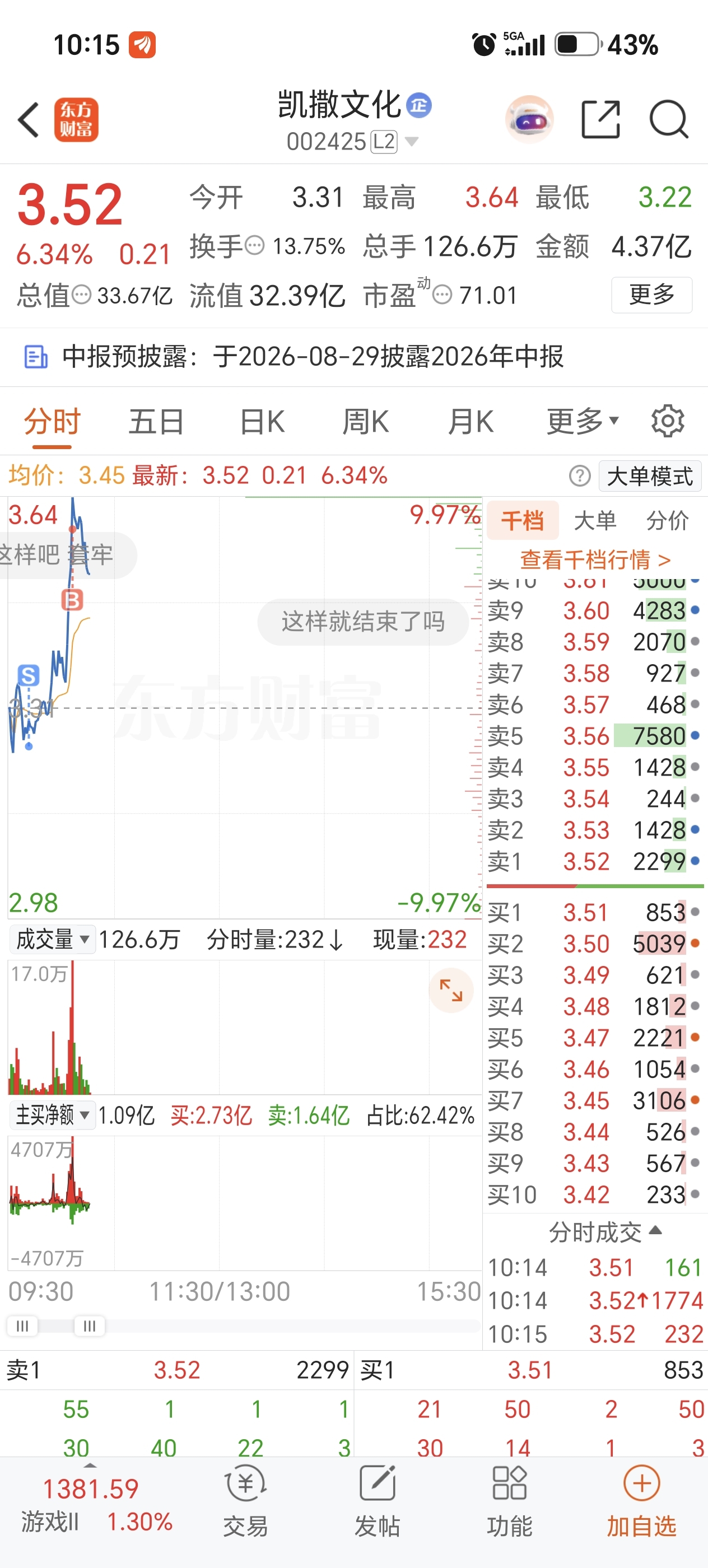The height and width of the screenshot is (1568, 708).
Task: Tap 发帖 to write a post
Action: coord(377,1500)
